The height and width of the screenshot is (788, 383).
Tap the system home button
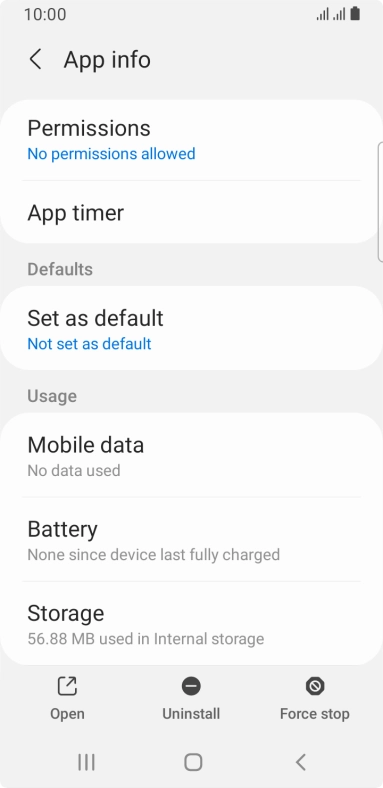pos(193,762)
